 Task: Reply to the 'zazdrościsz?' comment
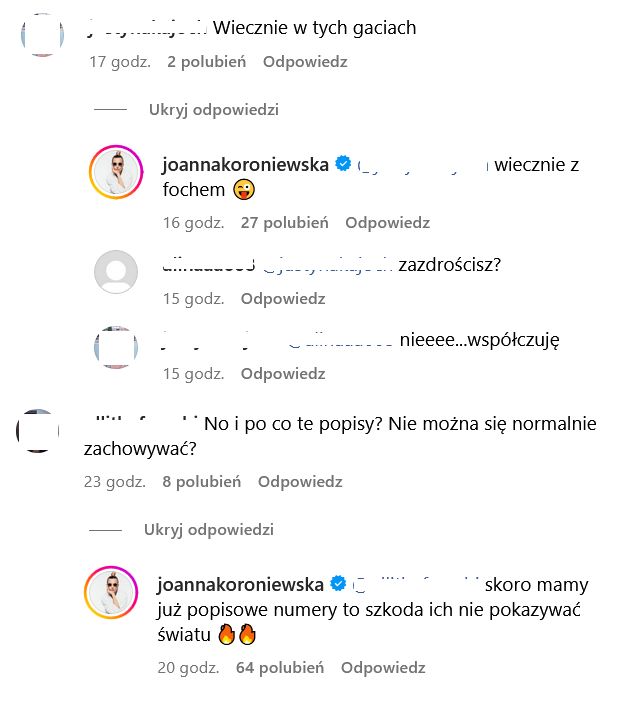(283, 298)
